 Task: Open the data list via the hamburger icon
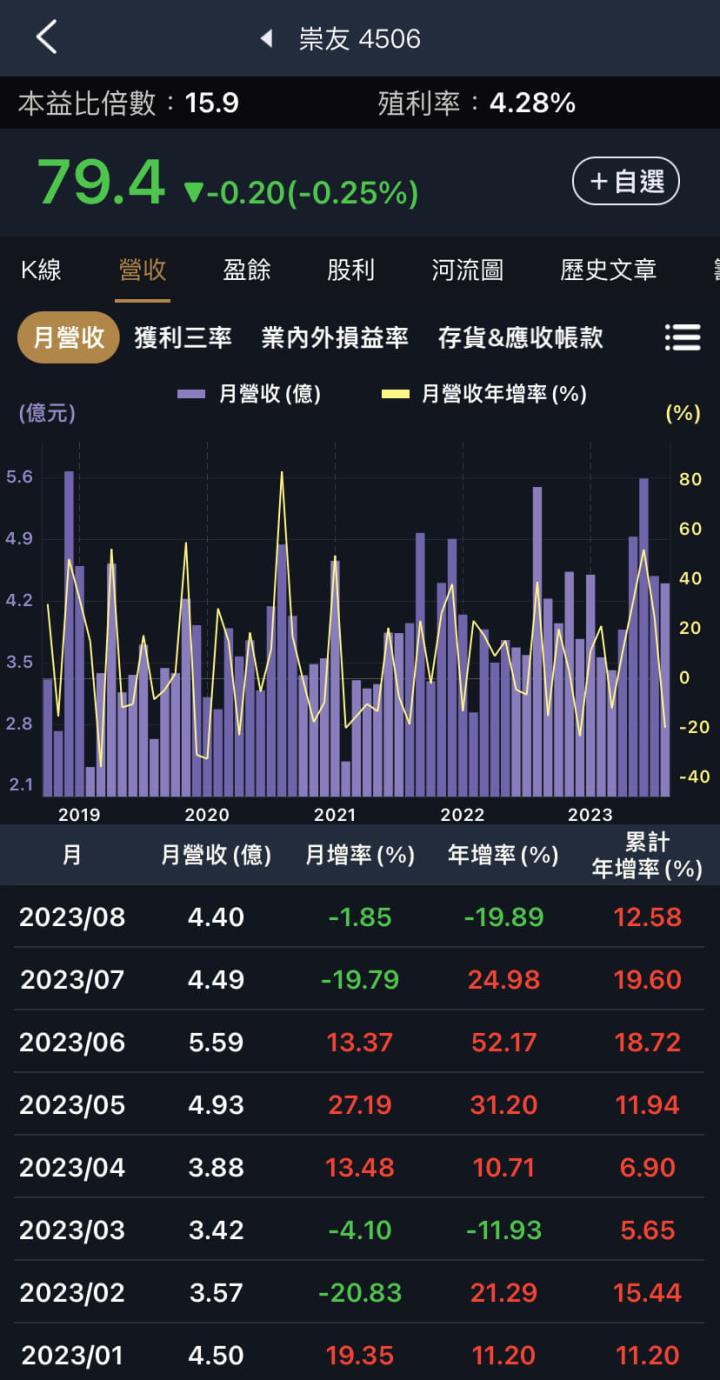[683, 337]
